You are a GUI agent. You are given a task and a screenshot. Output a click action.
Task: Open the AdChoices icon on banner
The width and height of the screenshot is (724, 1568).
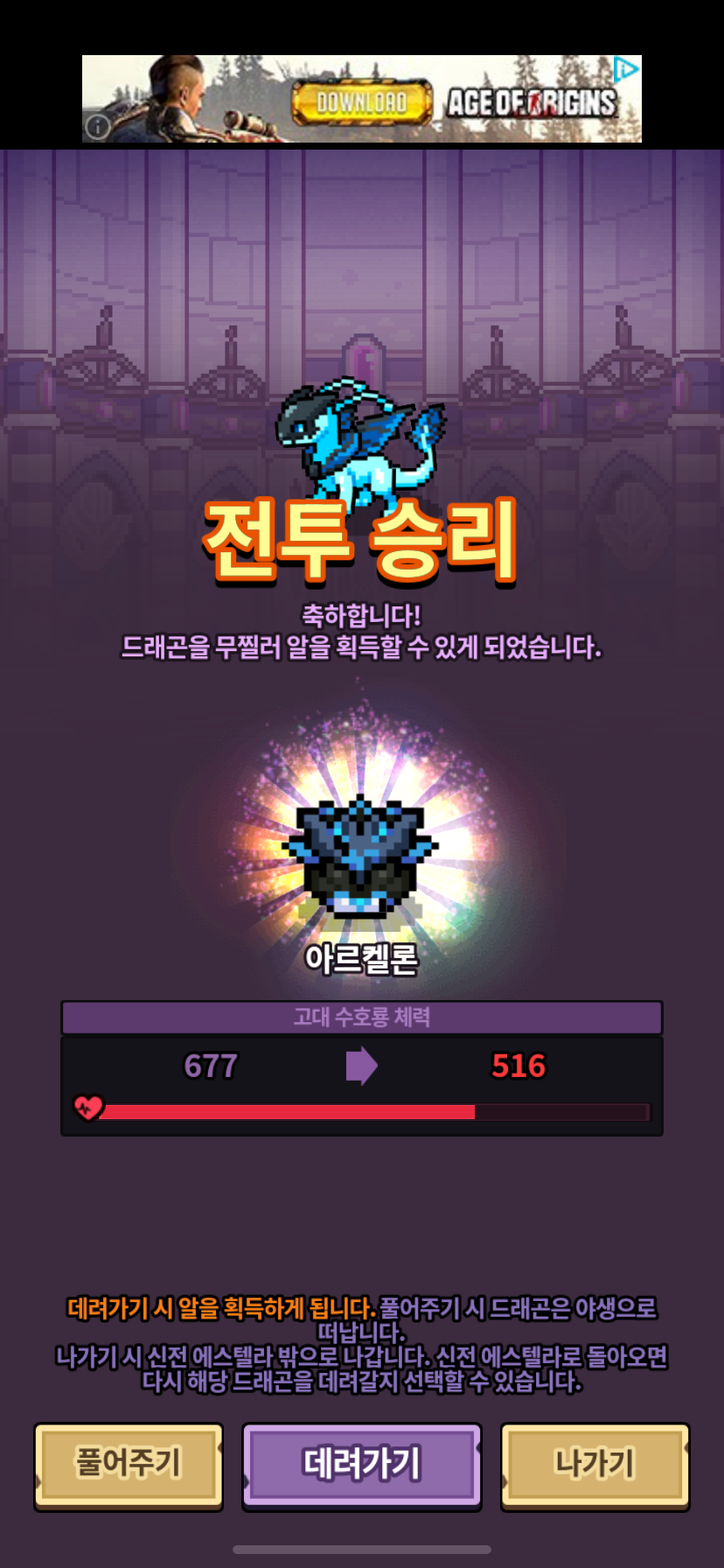coord(626,69)
